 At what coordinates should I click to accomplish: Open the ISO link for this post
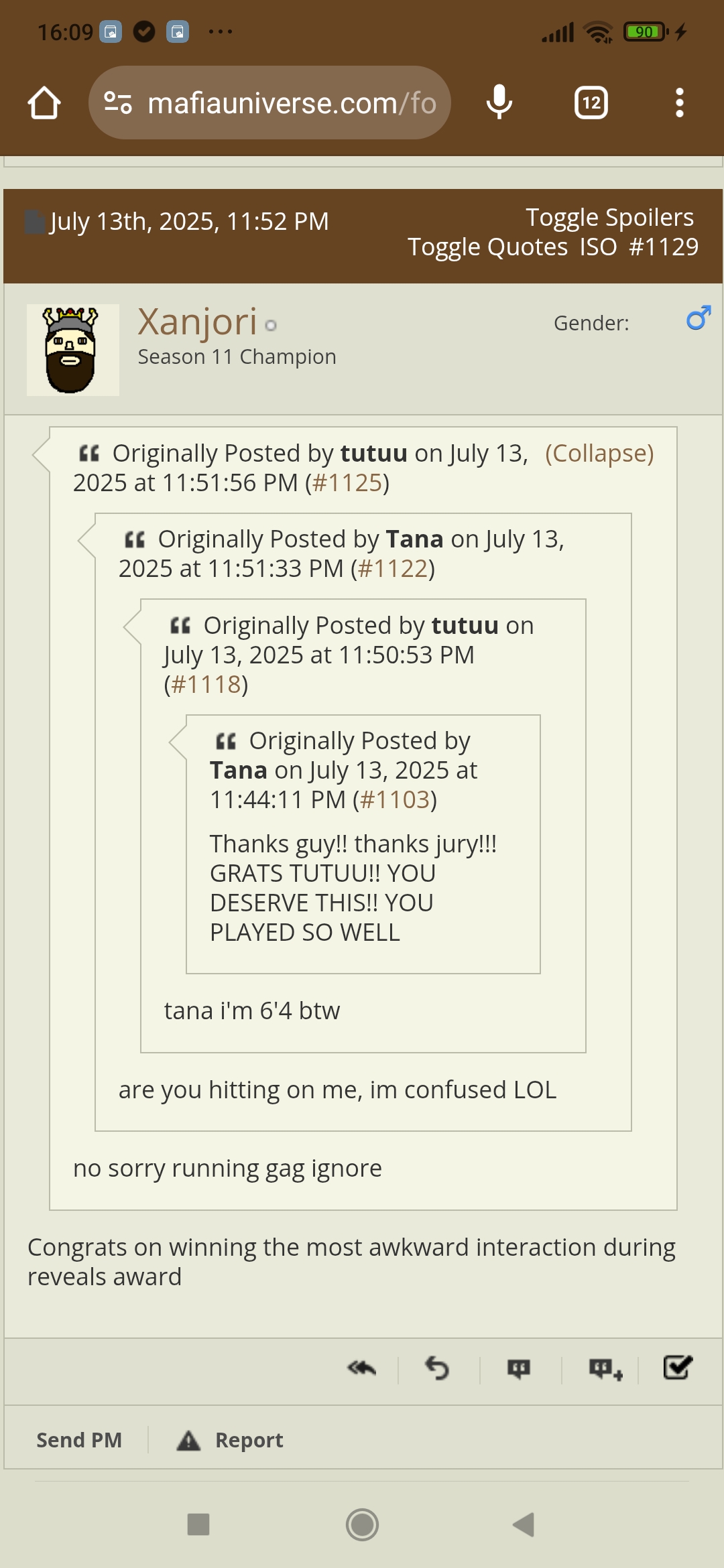point(598,247)
